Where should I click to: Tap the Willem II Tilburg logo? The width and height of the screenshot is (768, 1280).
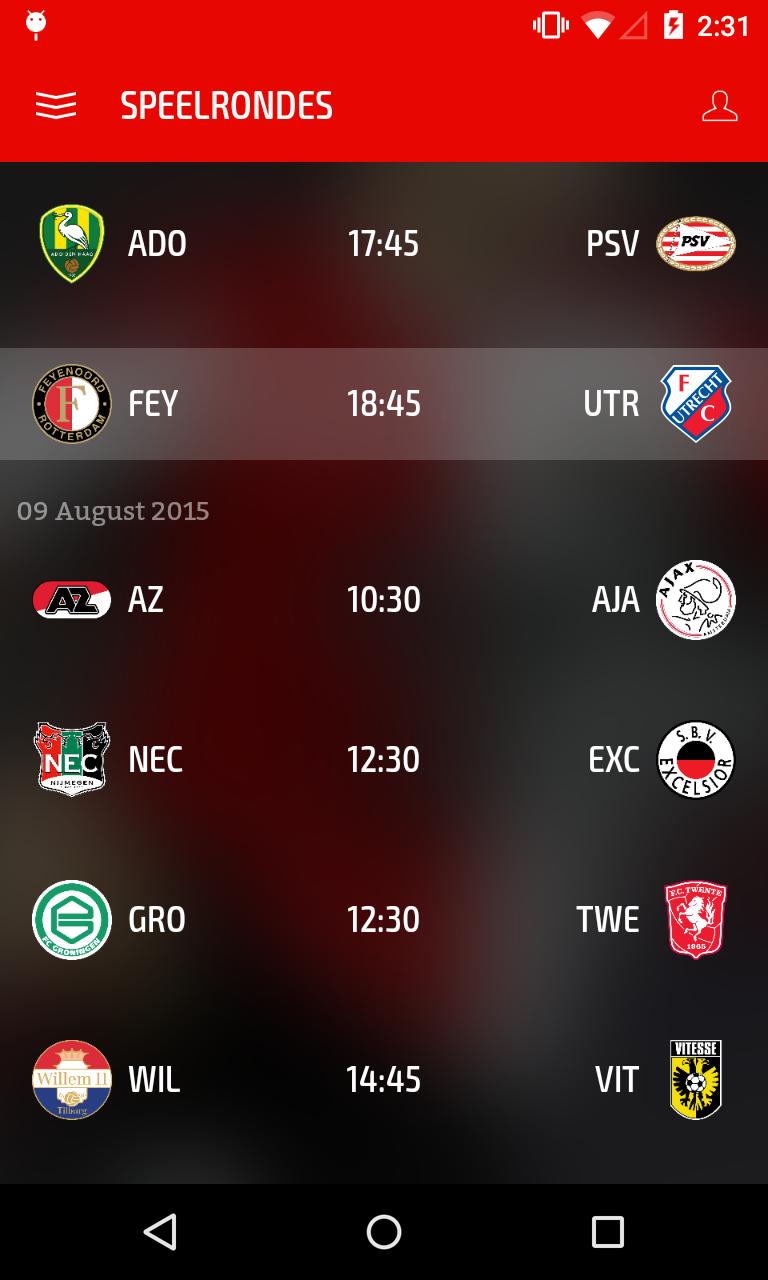tap(71, 1079)
